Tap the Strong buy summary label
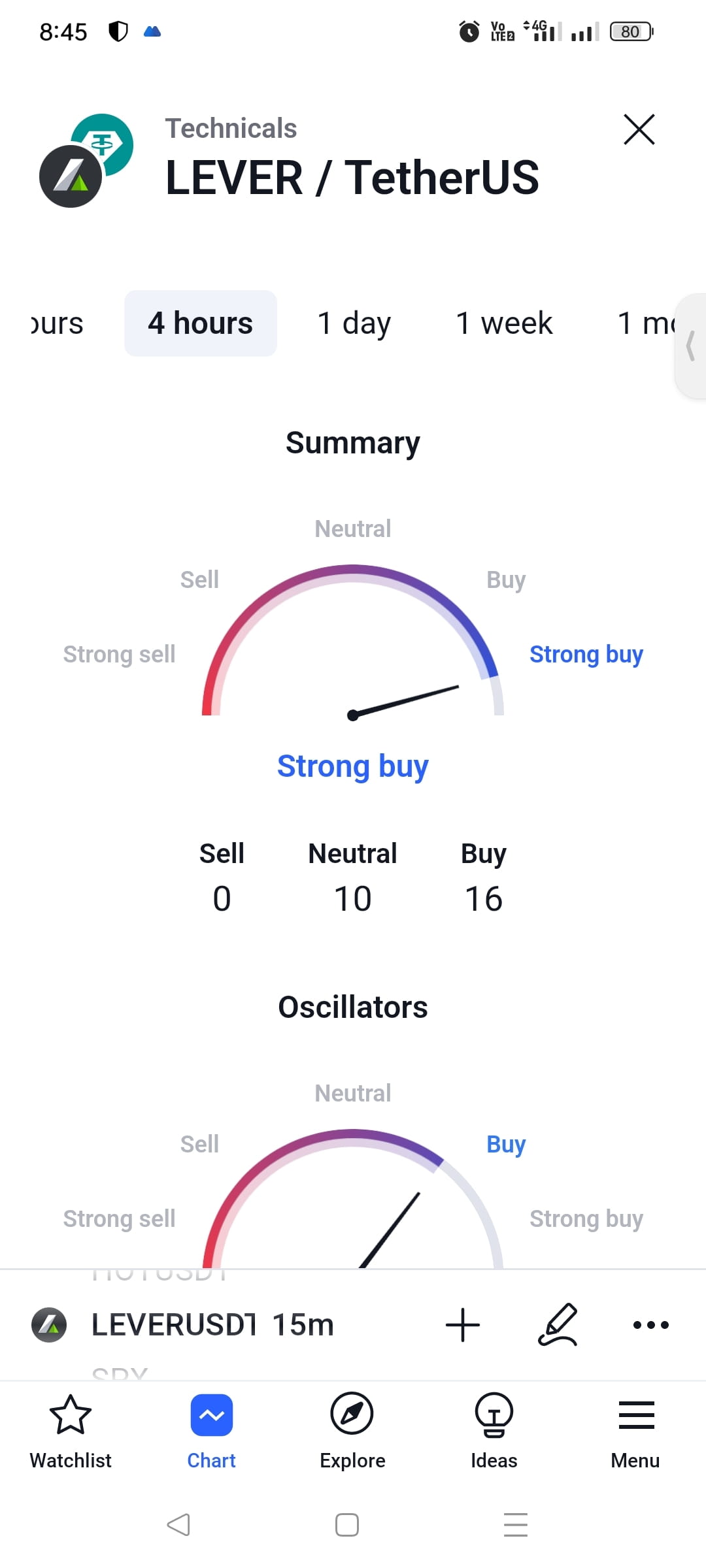Image resolution: width=706 pixels, height=1568 pixels. click(x=352, y=766)
